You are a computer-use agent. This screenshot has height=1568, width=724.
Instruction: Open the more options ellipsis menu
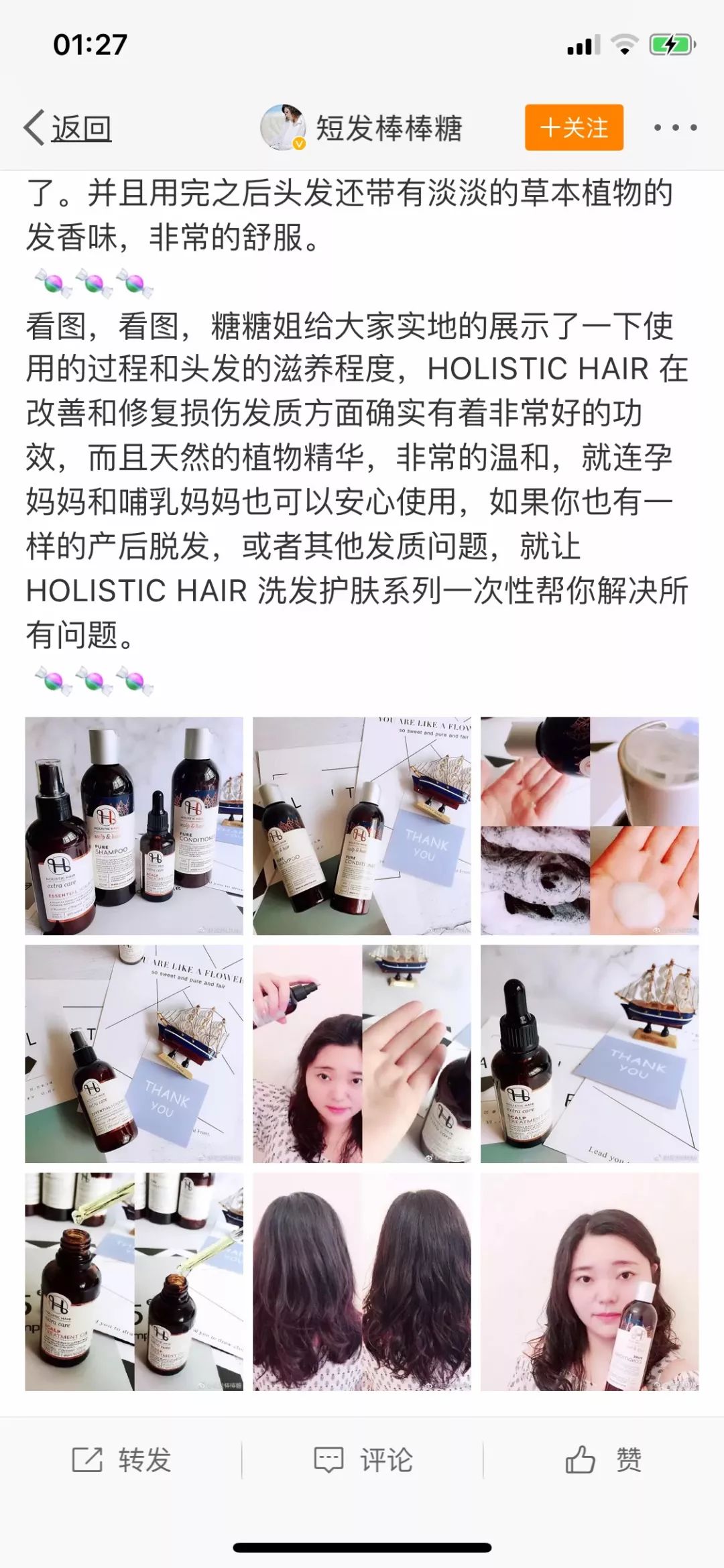pyautogui.click(x=677, y=129)
